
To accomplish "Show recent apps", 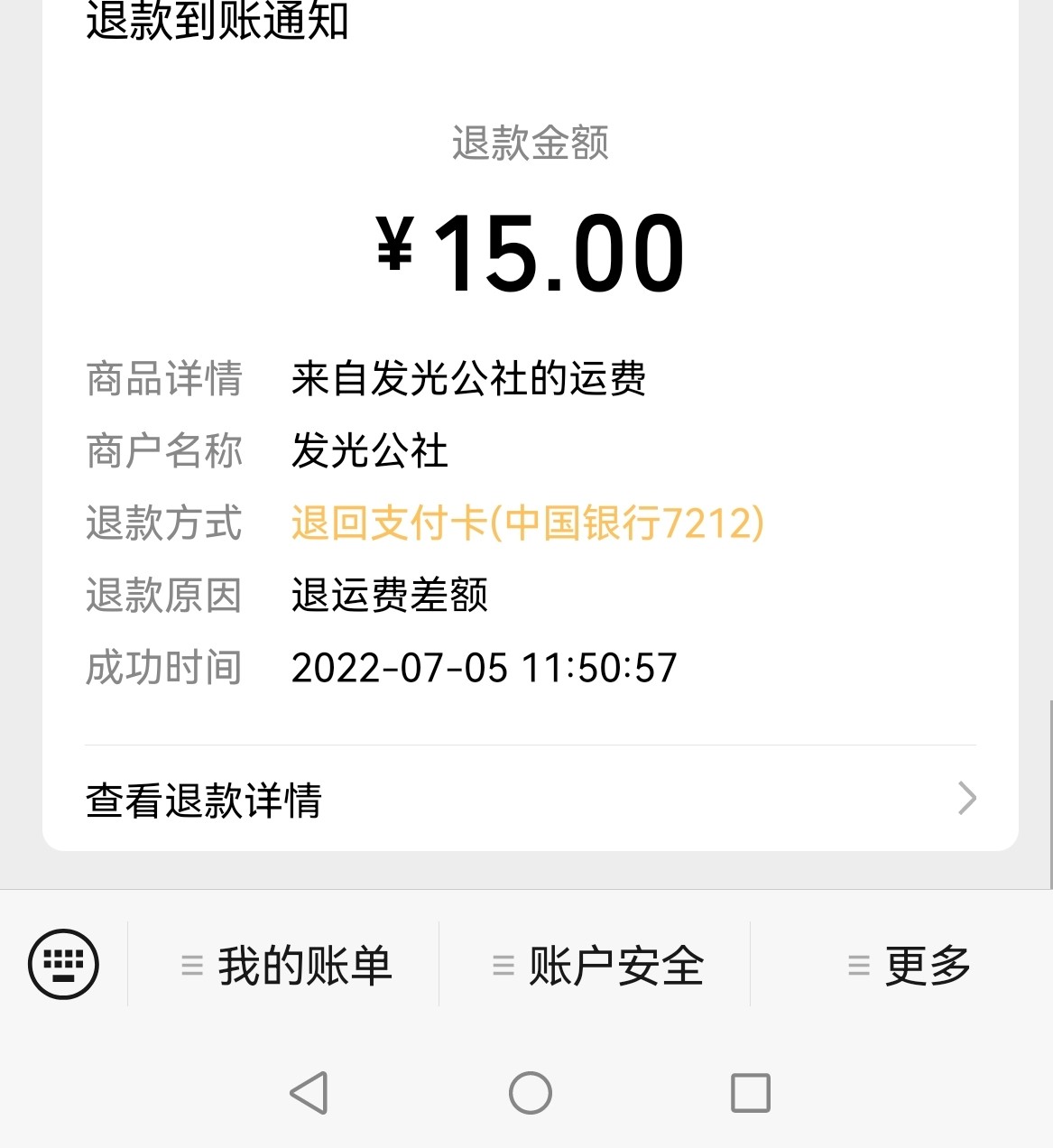I will [750, 1093].
